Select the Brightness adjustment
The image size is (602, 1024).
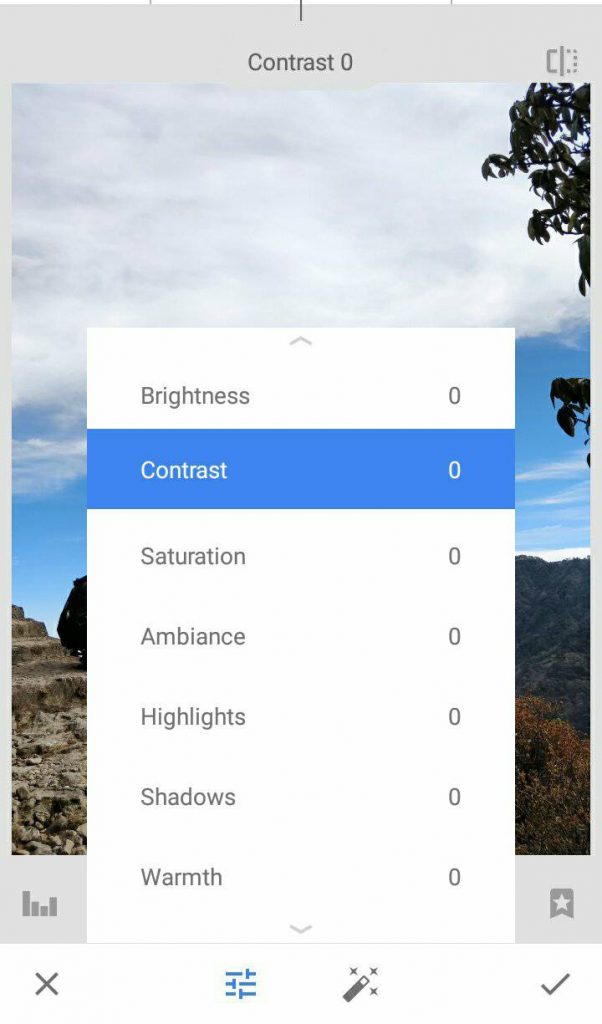click(x=300, y=396)
